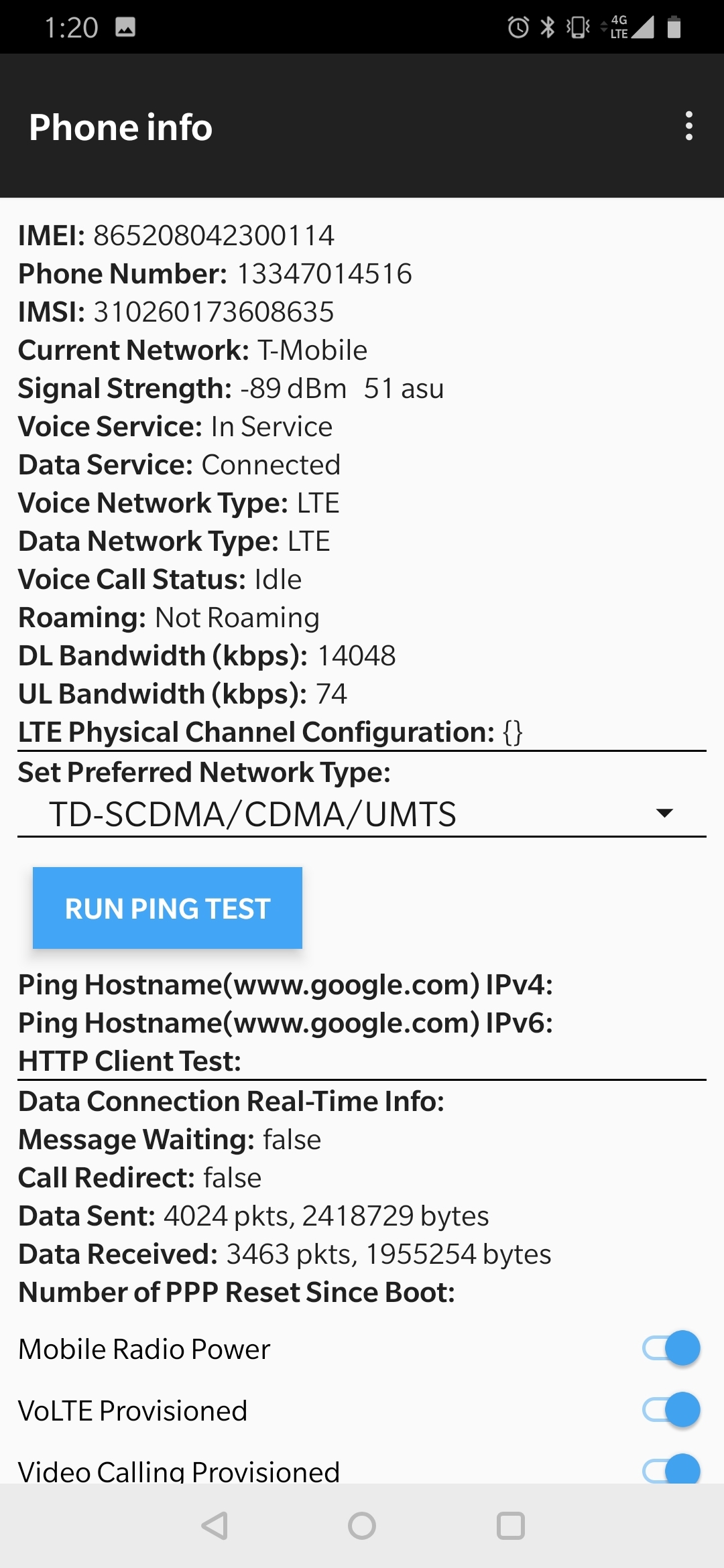Go back using the system back button
The width and height of the screenshot is (724, 1568).
(215, 1526)
